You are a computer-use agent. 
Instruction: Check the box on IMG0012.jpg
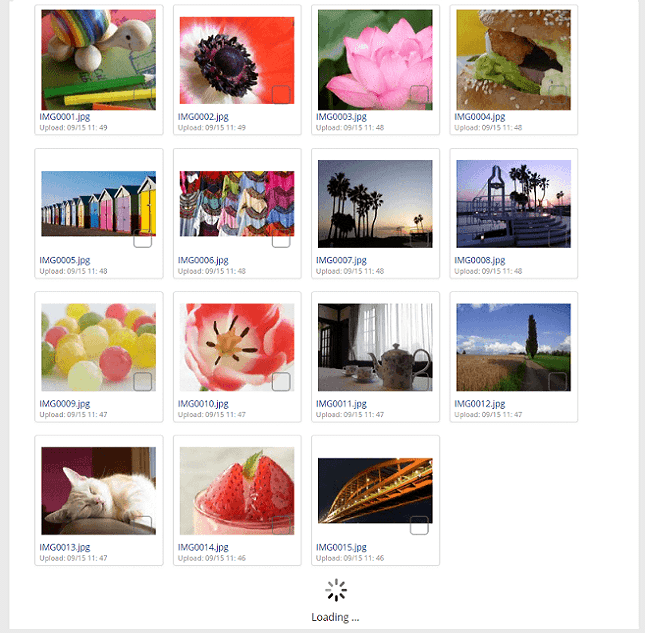coord(558,382)
